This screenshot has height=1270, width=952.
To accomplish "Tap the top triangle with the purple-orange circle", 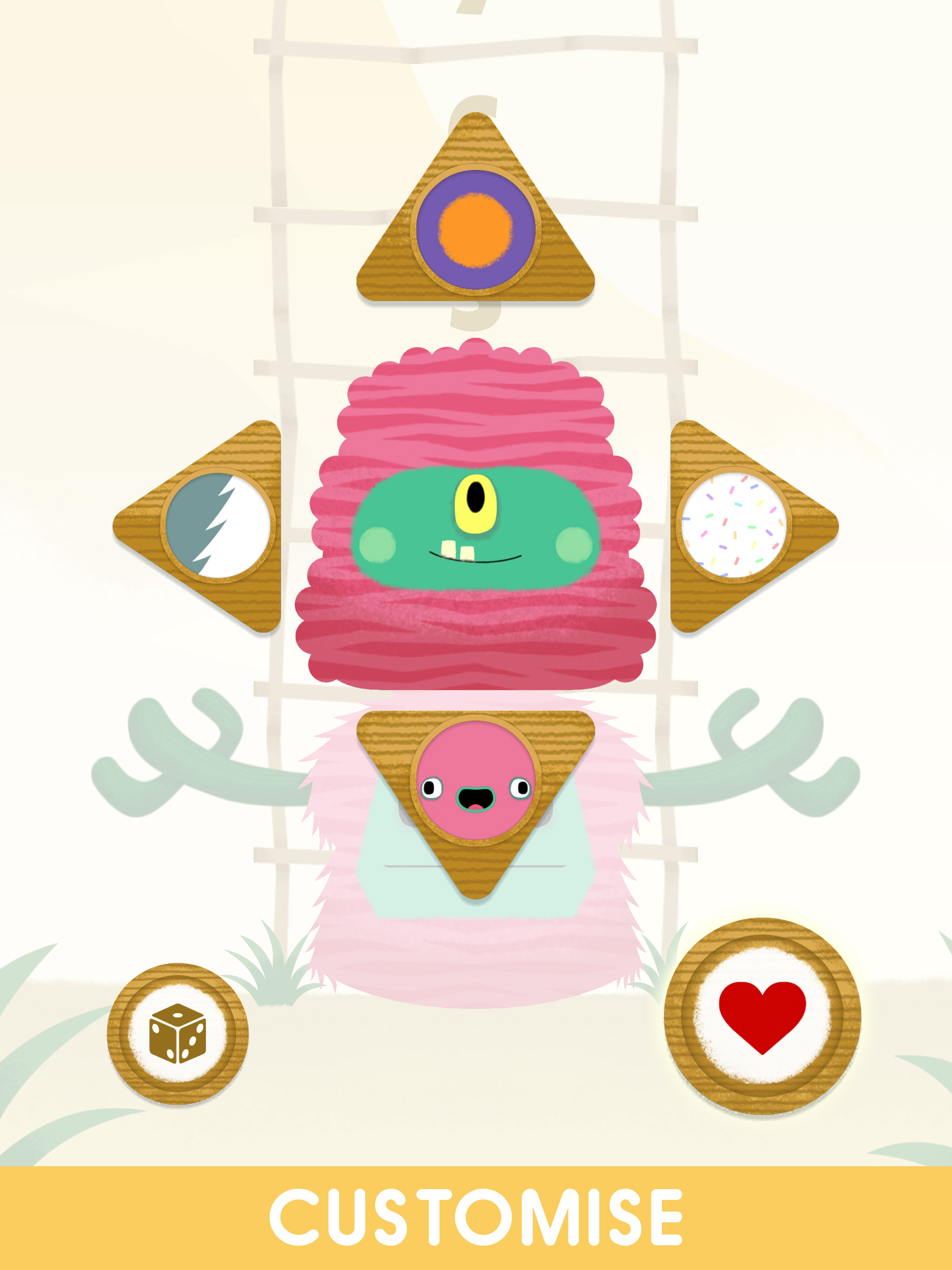I will tap(476, 230).
